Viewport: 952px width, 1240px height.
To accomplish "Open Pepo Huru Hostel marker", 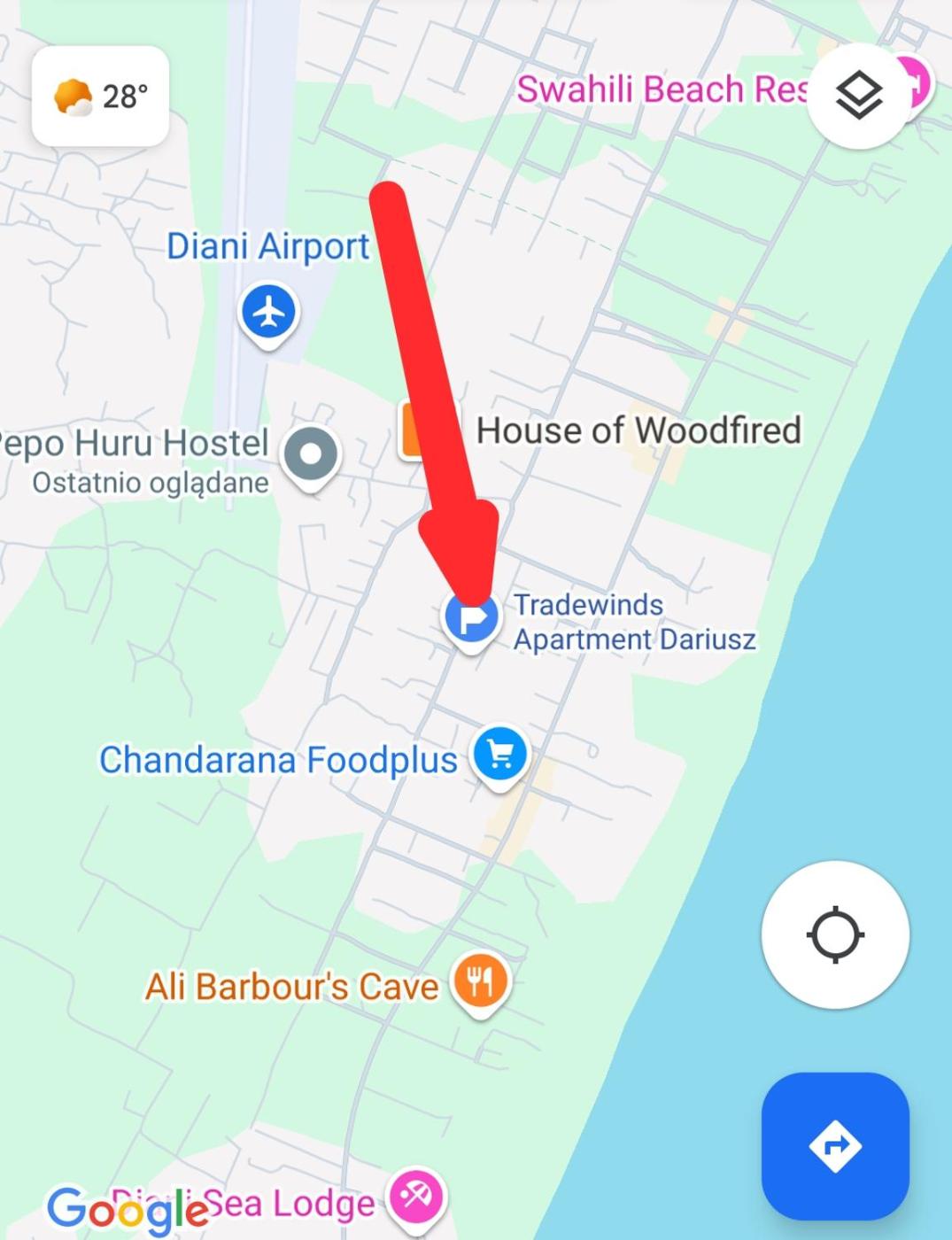I will (310, 454).
